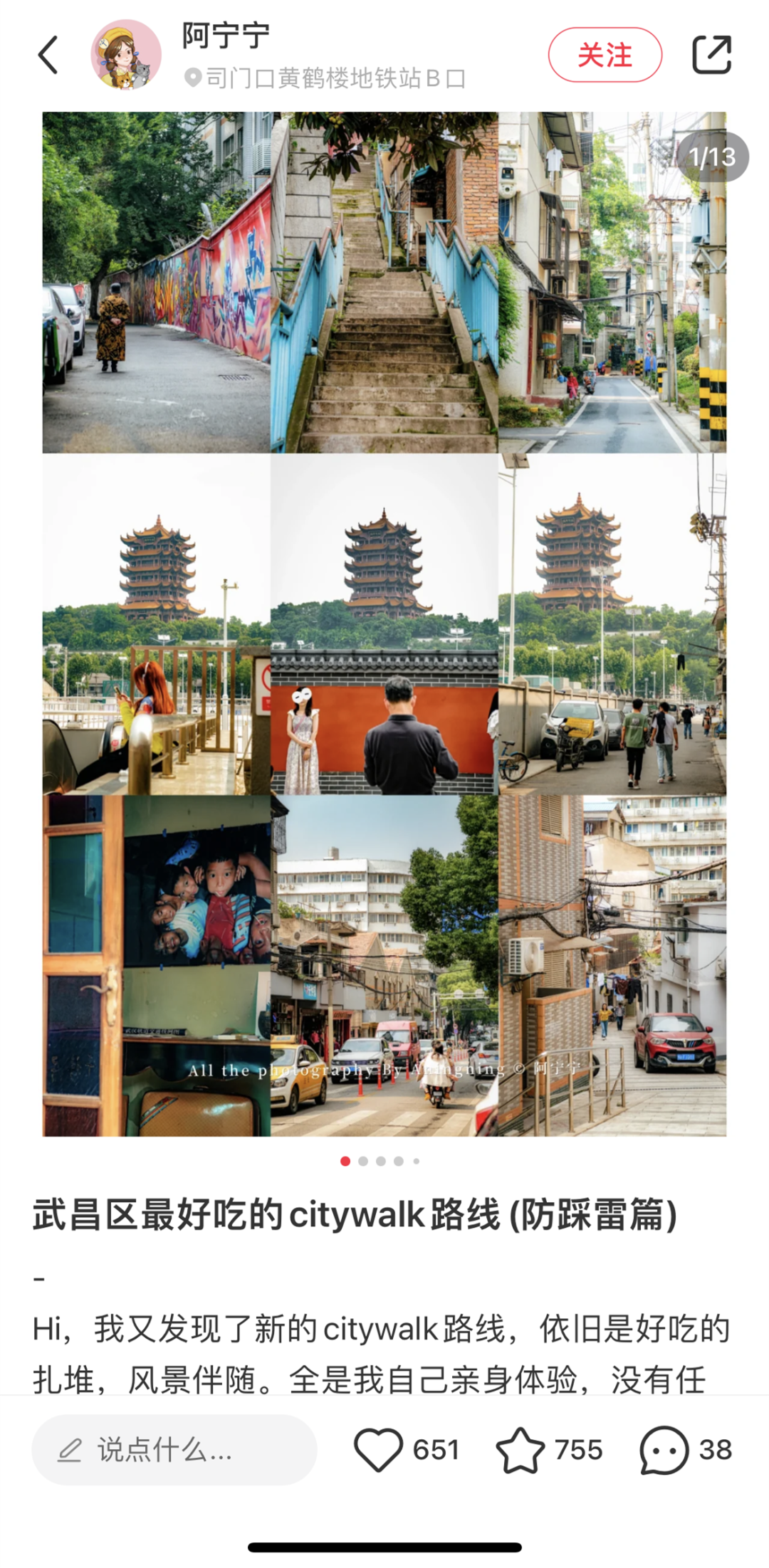Image resolution: width=769 pixels, height=1568 pixels.
Task: Follow 阿宁宁 with the 关注 button
Action: [x=605, y=55]
